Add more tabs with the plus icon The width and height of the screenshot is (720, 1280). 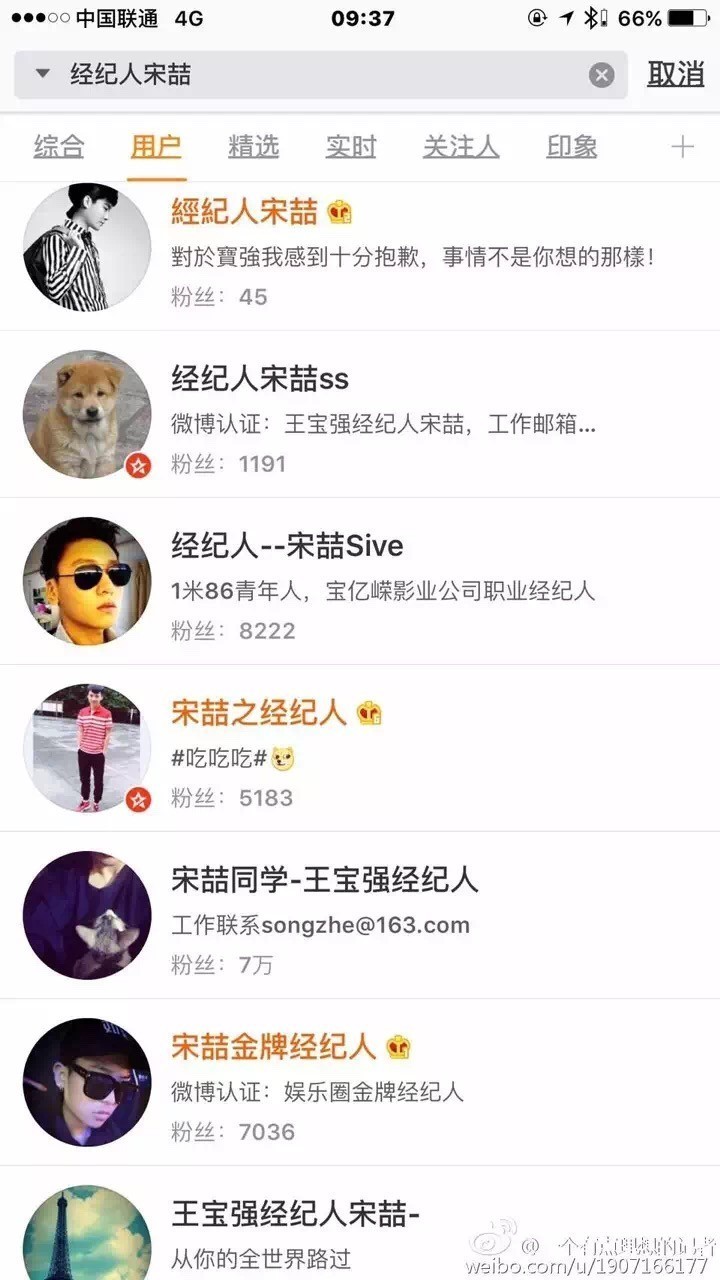682,148
